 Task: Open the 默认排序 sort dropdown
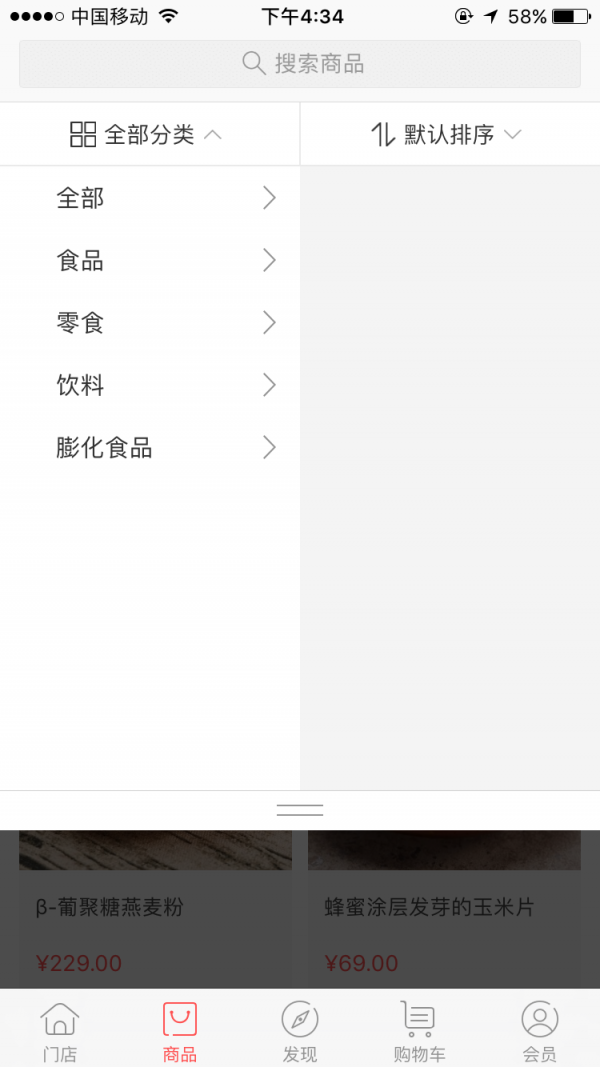tap(448, 134)
